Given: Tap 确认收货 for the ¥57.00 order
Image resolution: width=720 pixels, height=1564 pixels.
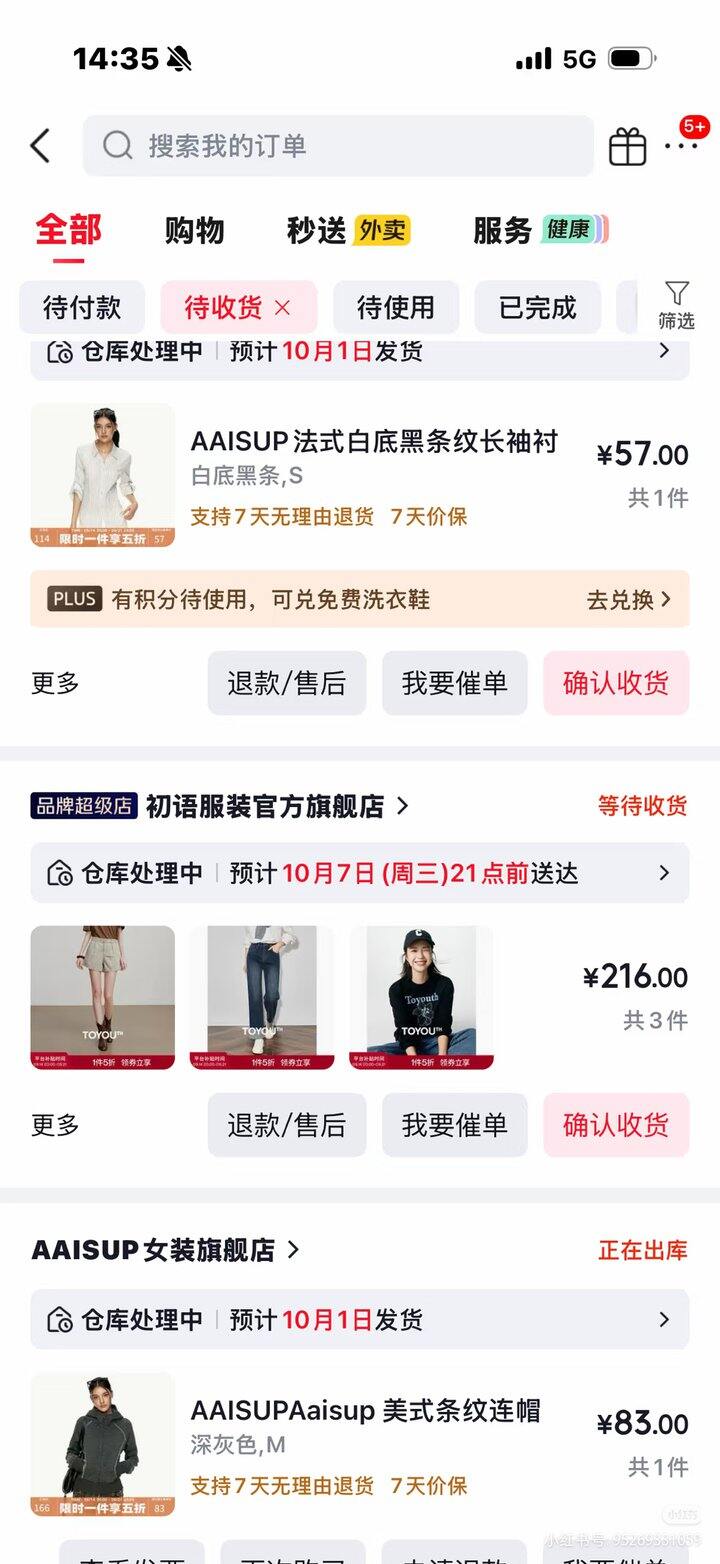Looking at the screenshot, I should 616,683.
